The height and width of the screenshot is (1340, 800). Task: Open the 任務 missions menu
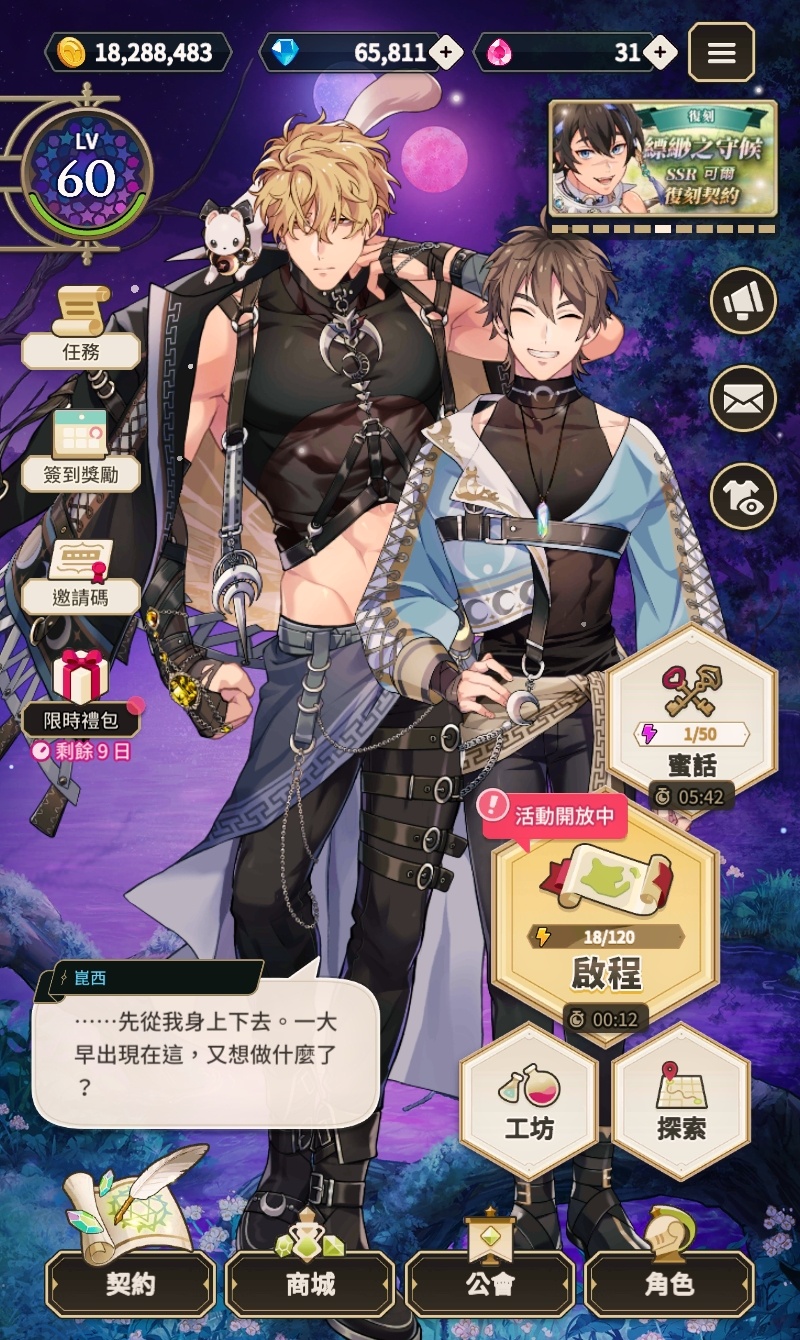pos(81,327)
